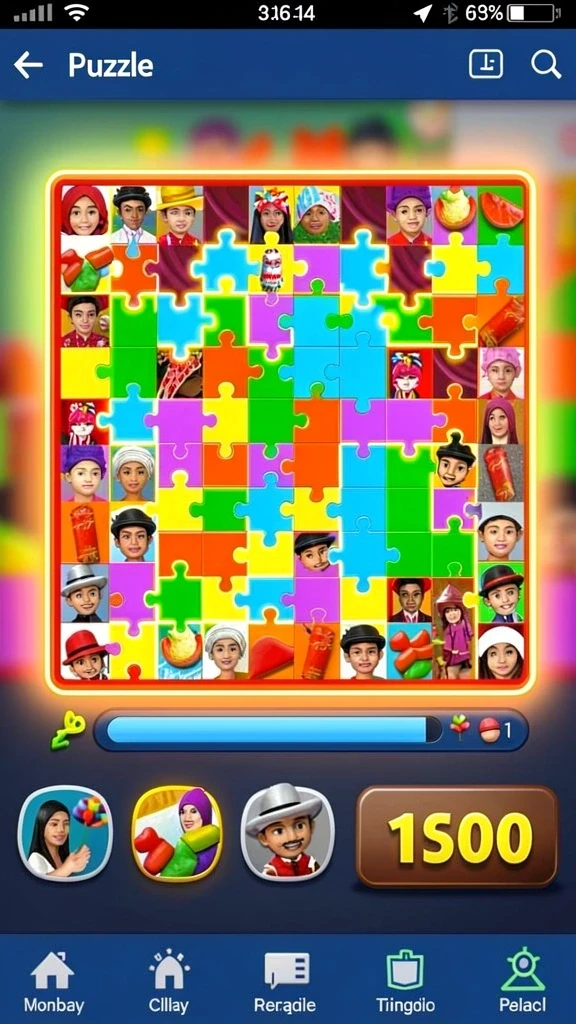Screen dimensions: 576x1024
Task: Tap the 1500 button
Action: click(x=457, y=837)
